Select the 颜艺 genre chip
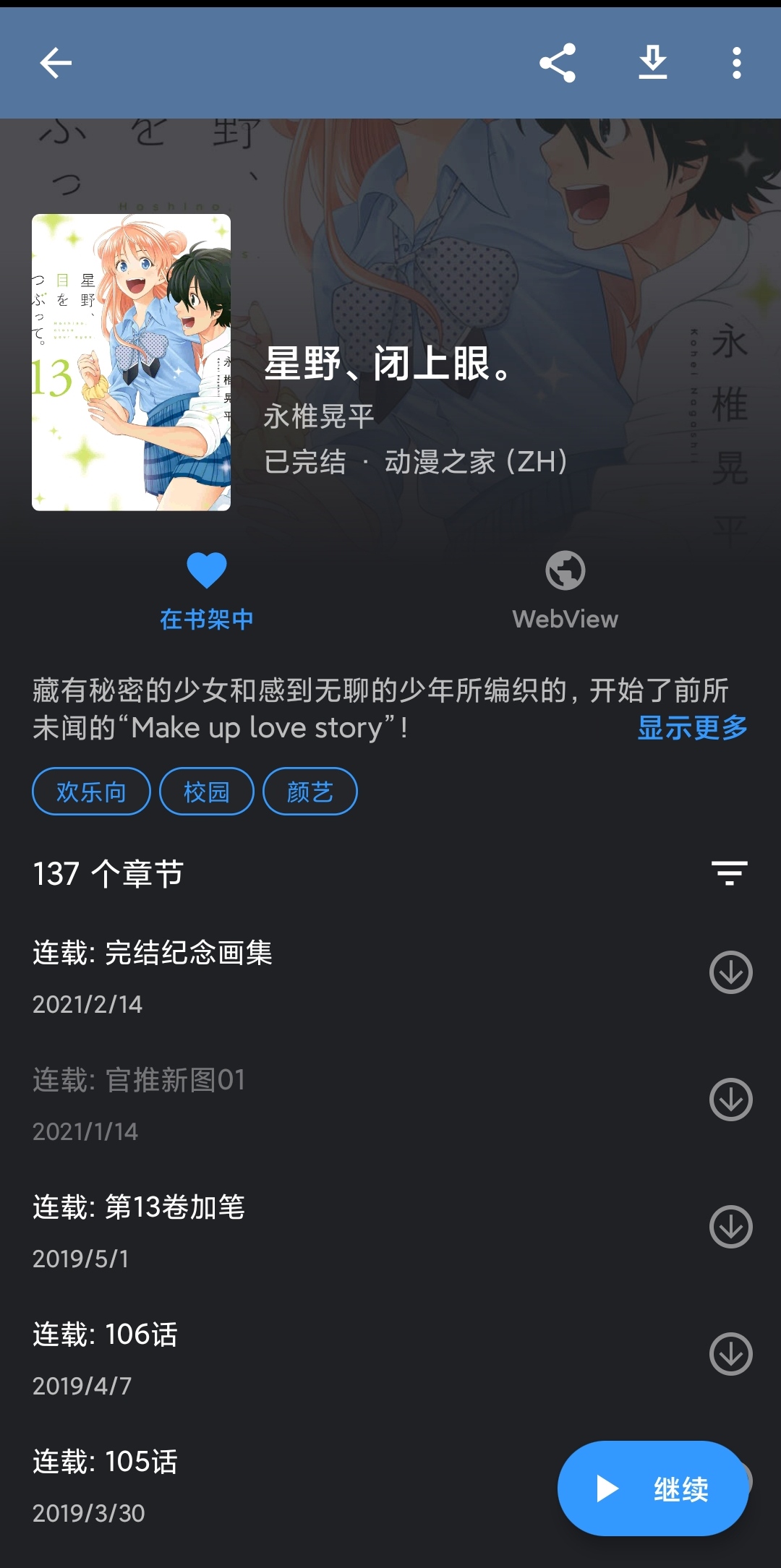Screen dimensions: 781x1568 click(x=310, y=792)
